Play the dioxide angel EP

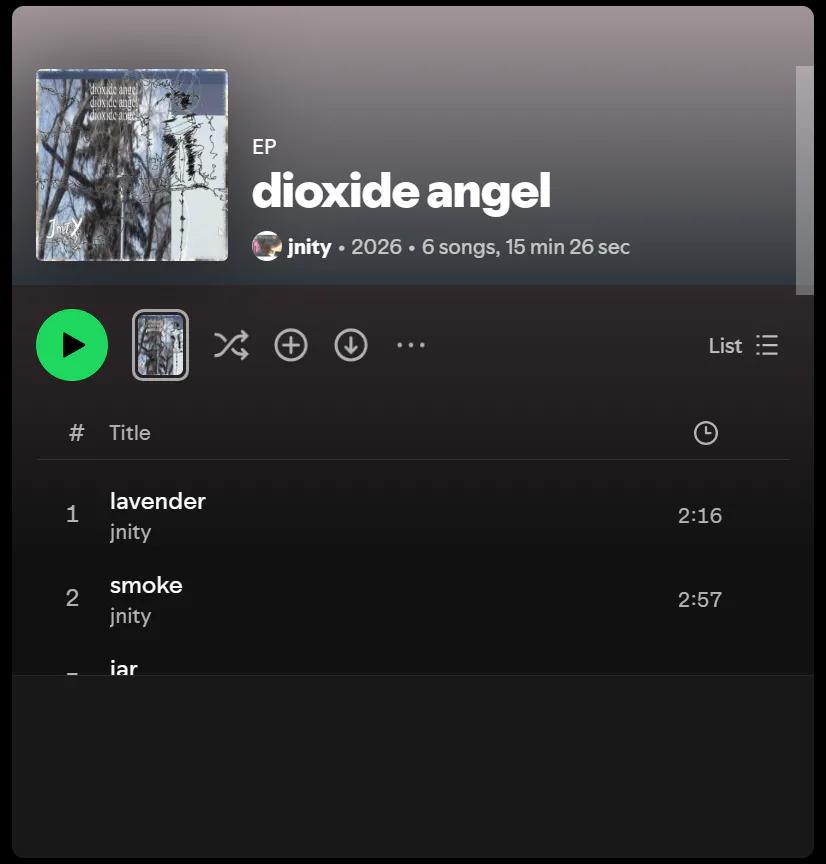click(72, 345)
